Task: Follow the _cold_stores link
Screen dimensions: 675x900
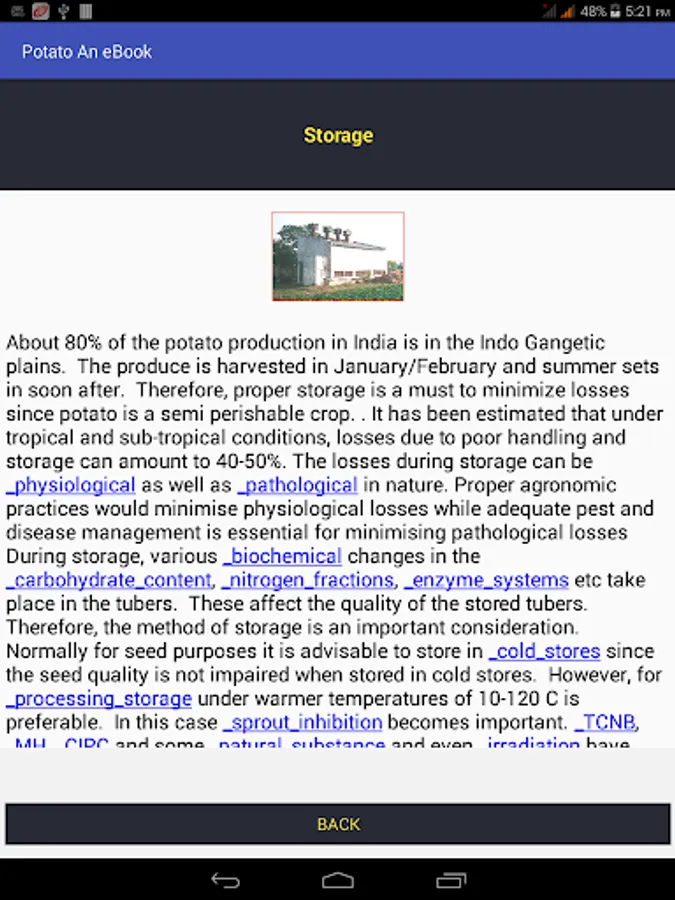Action: coord(545,651)
